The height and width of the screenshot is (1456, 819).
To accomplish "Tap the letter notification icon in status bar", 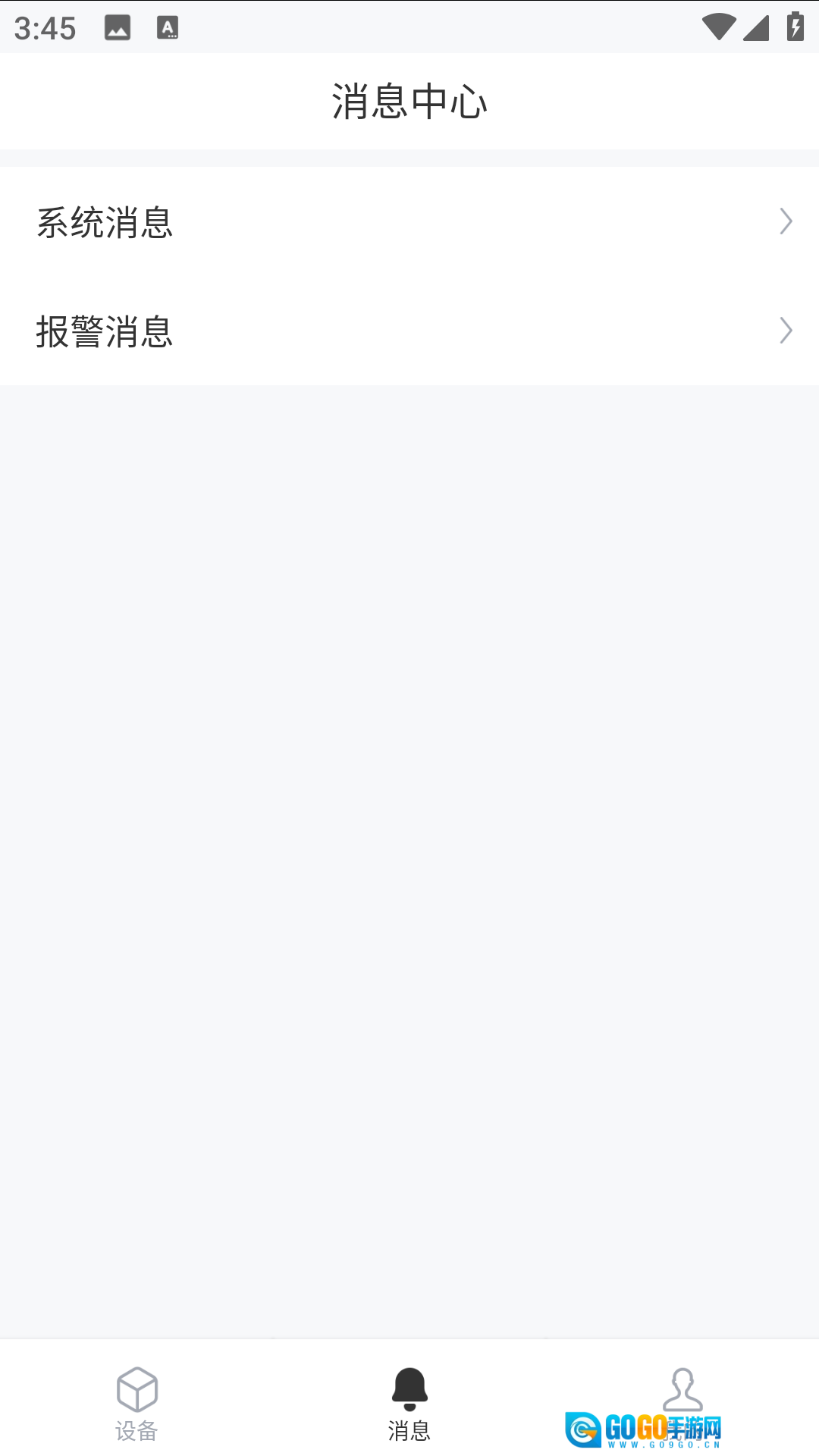I will [168, 29].
